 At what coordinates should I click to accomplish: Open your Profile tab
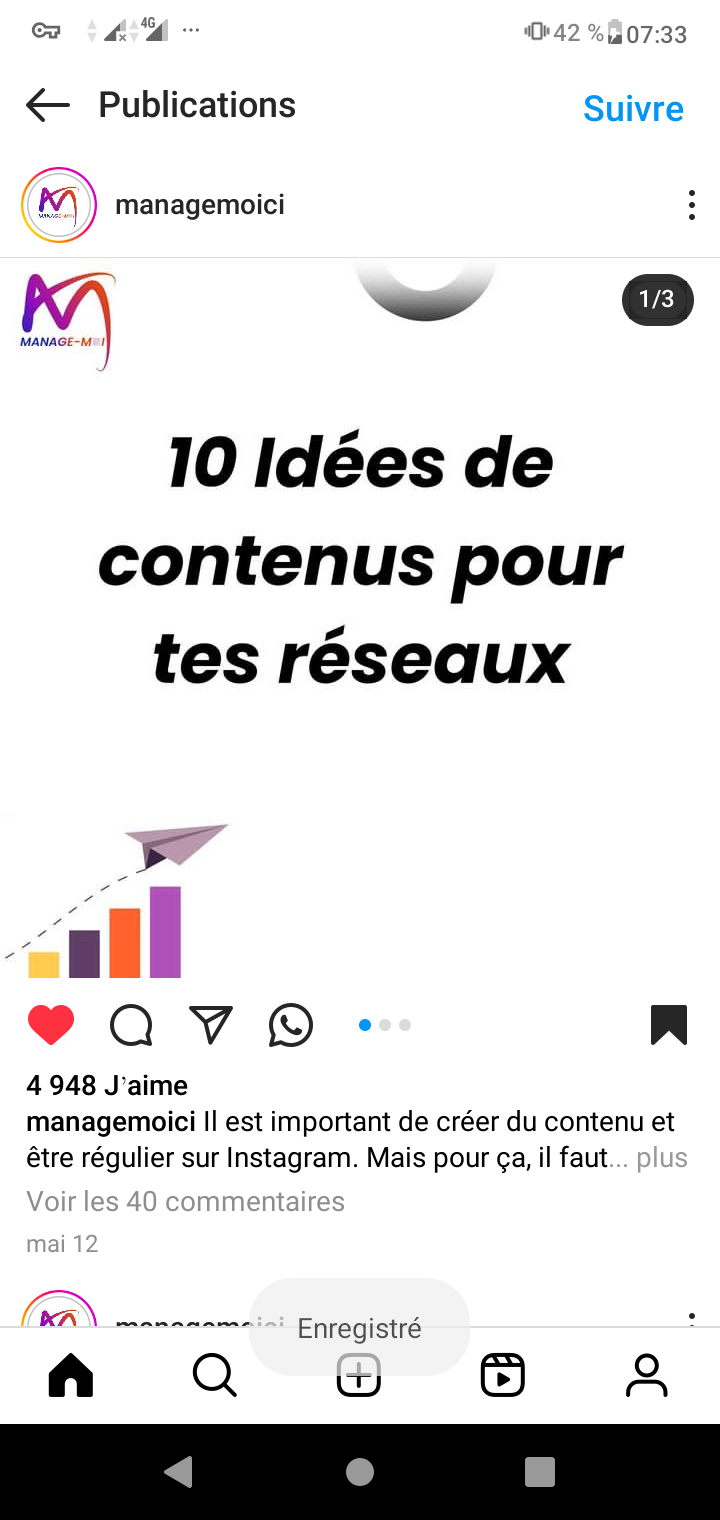coord(647,1375)
